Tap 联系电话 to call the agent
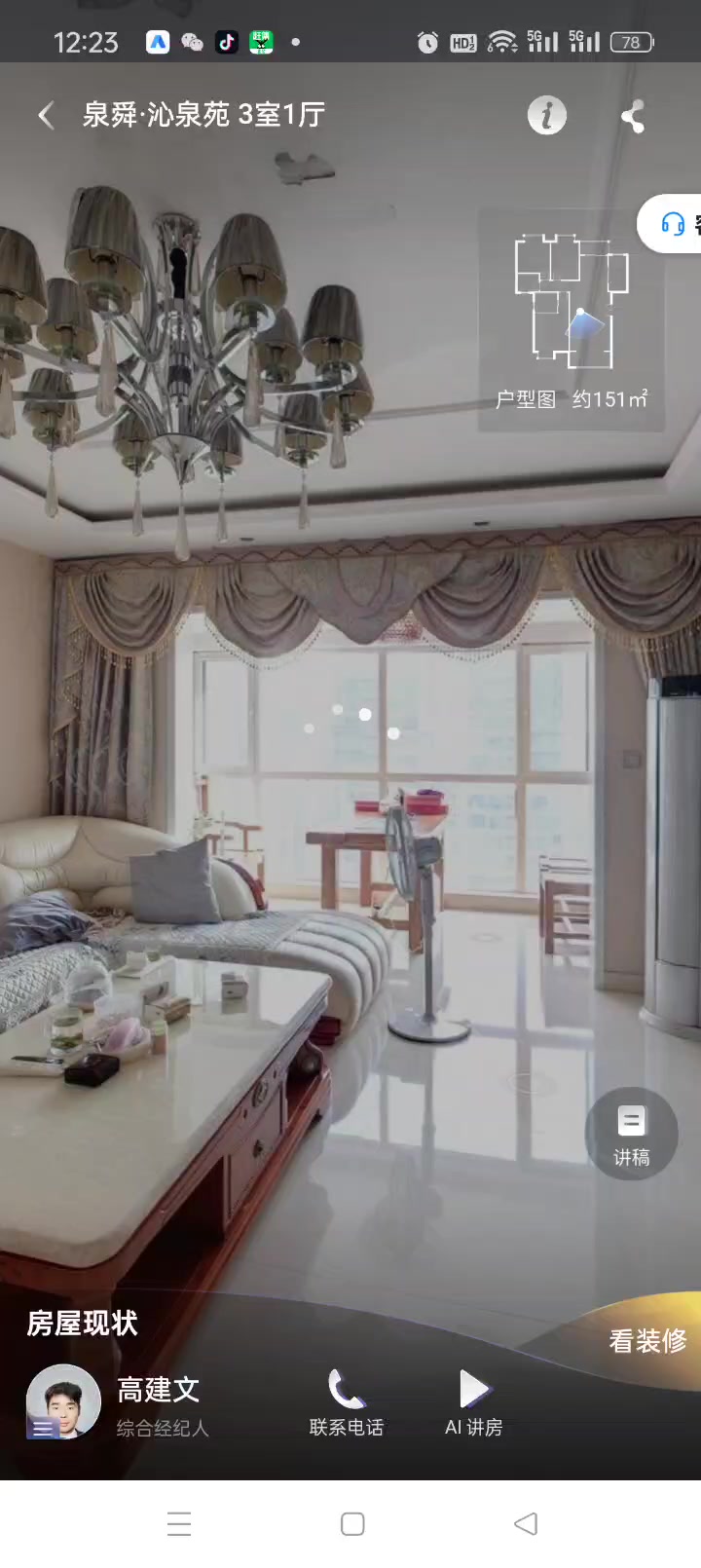 click(346, 1402)
